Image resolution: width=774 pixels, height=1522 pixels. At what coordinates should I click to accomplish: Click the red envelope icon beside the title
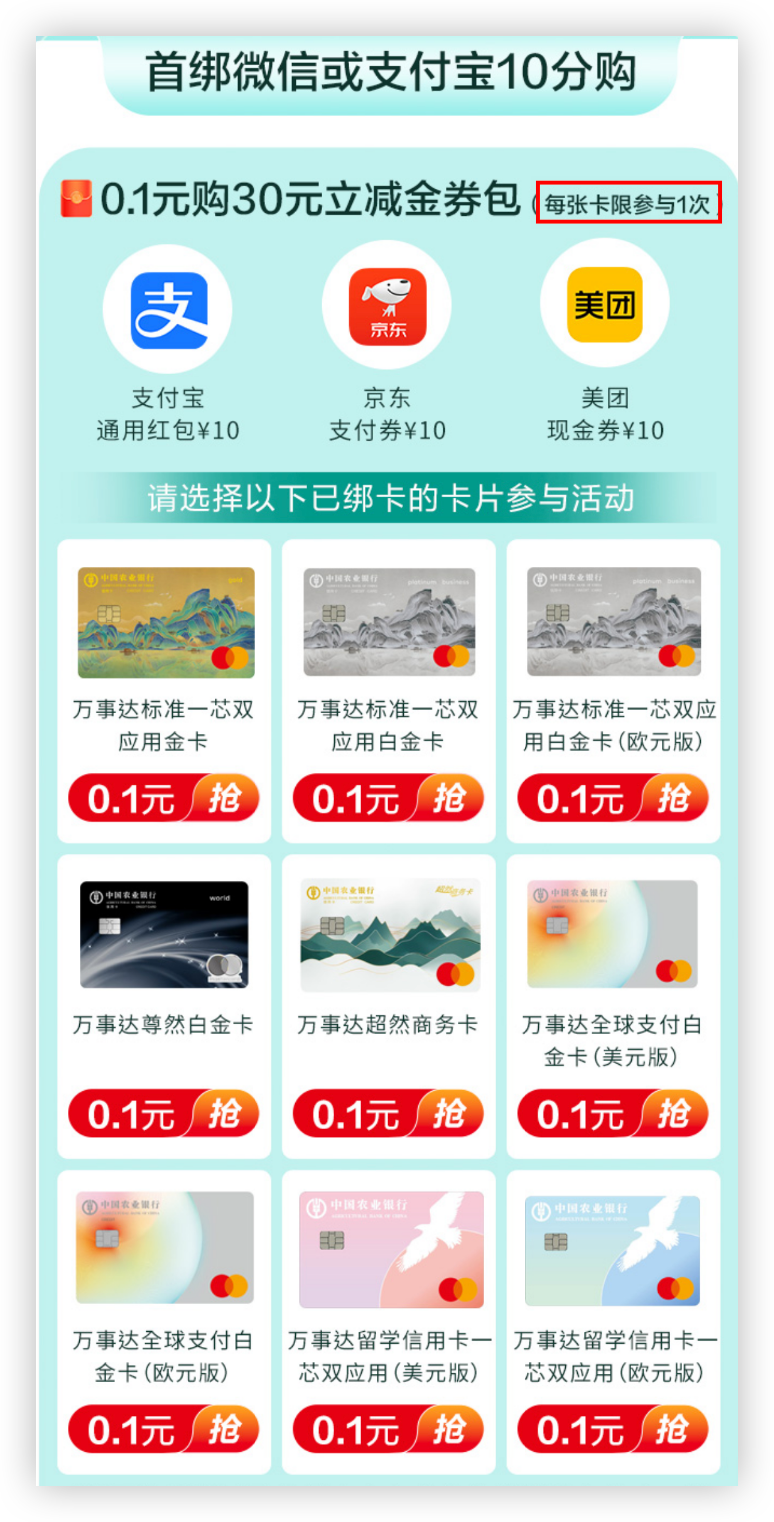coord(74,200)
